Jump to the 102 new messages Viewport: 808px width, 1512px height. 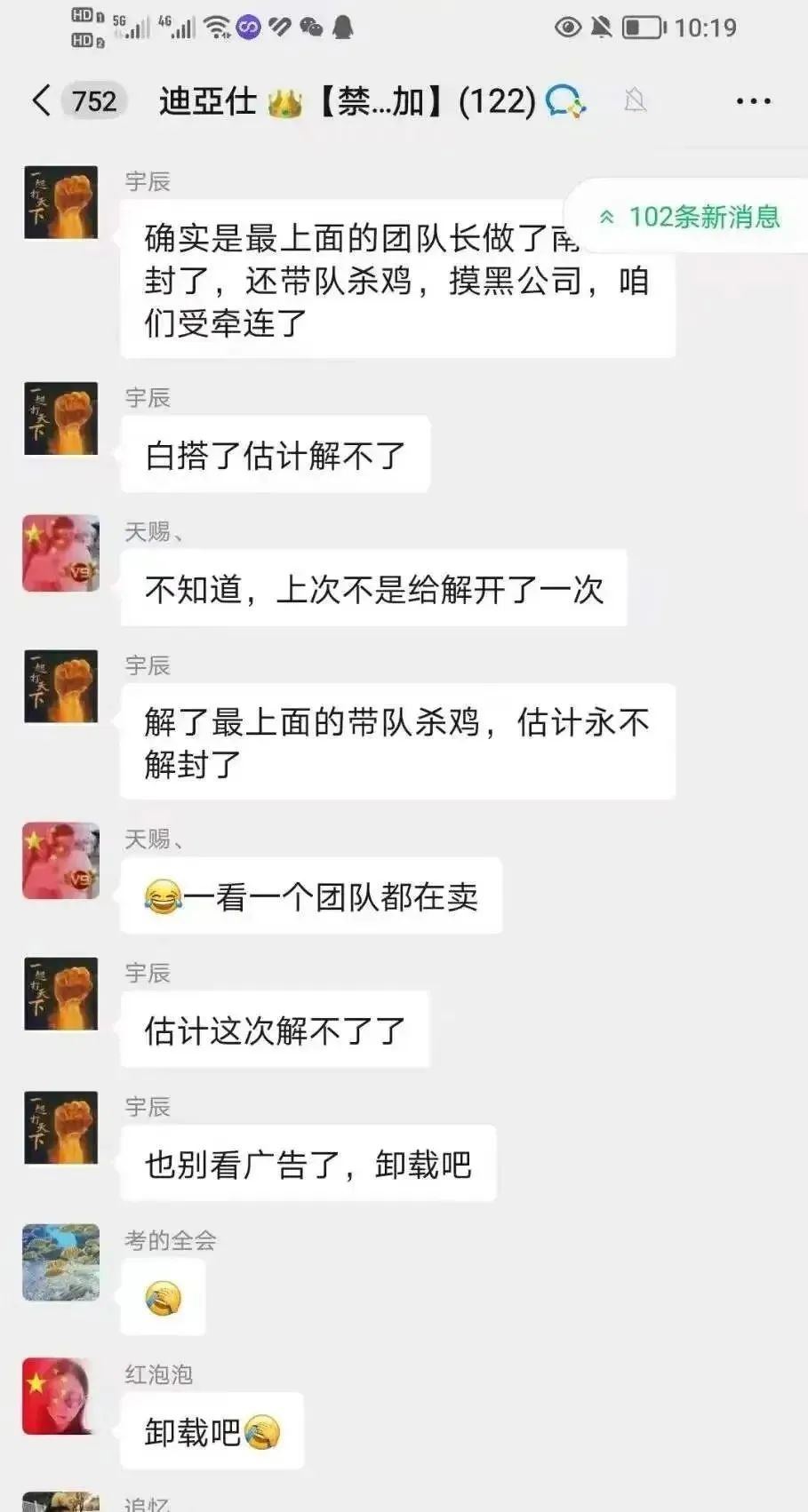(x=689, y=217)
